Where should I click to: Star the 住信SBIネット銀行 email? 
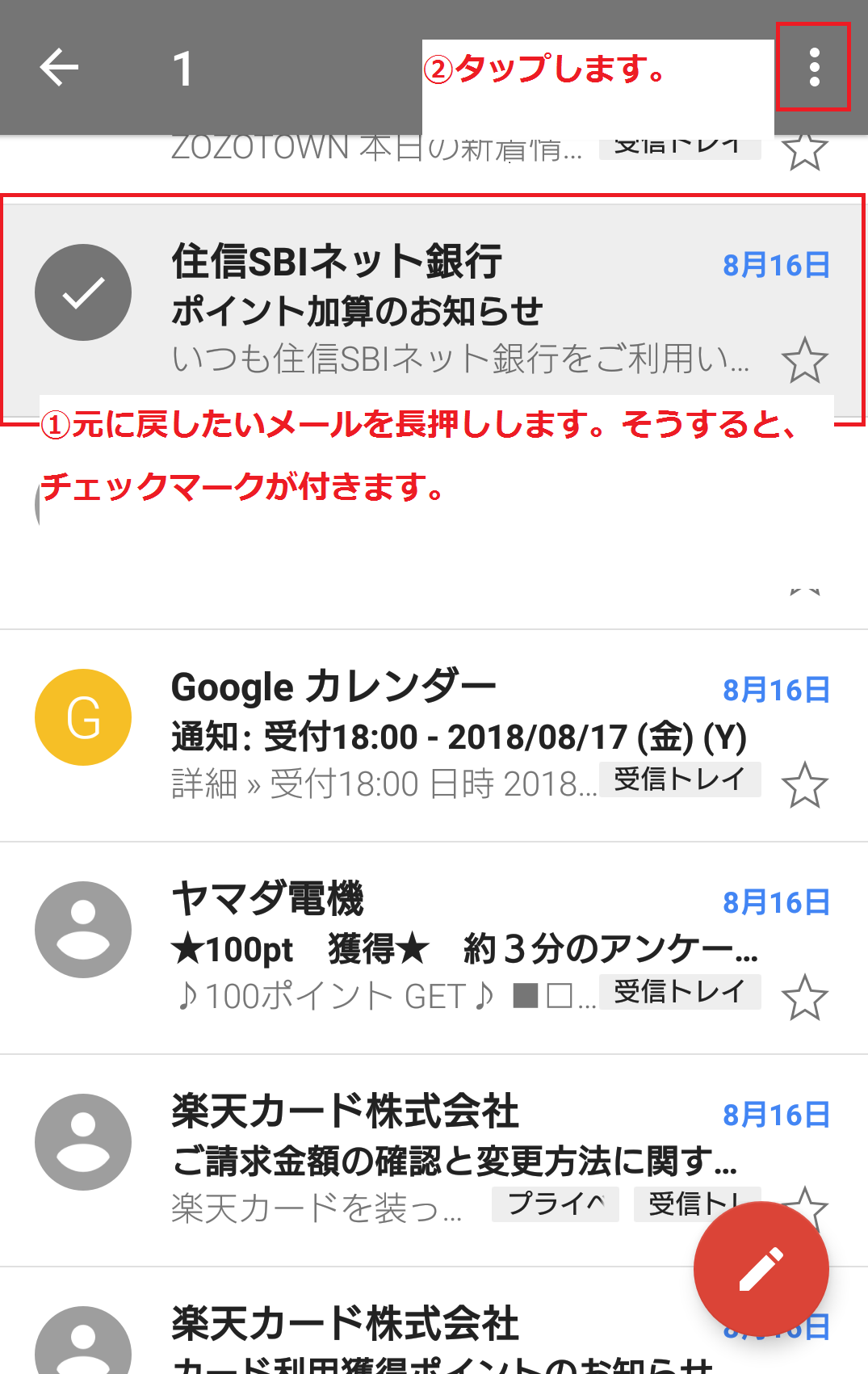pyautogui.click(x=804, y=360)
